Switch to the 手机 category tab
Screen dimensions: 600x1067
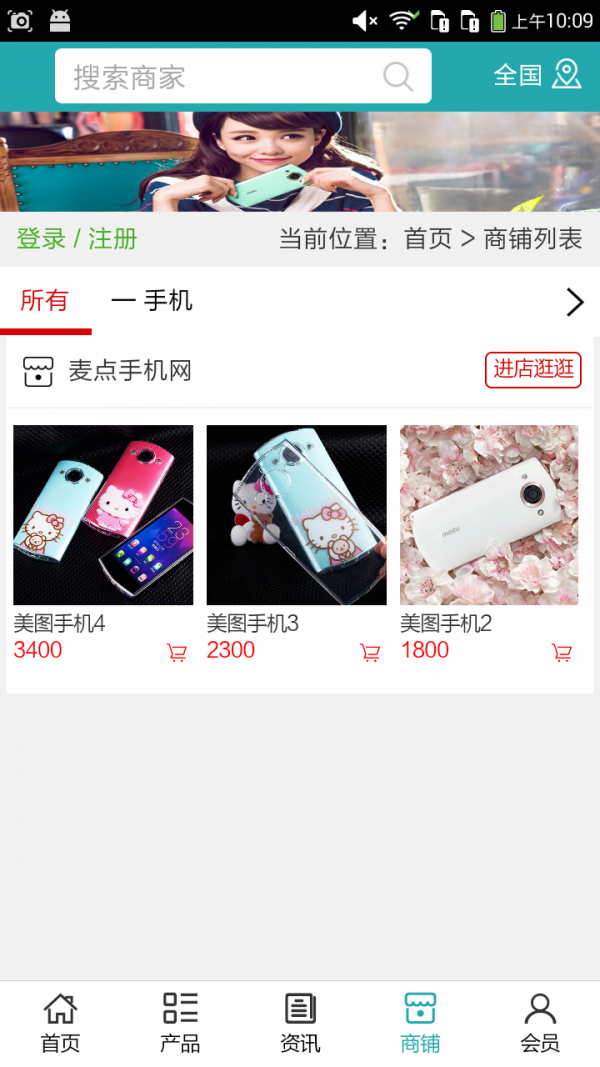click(x=152, y=301)
